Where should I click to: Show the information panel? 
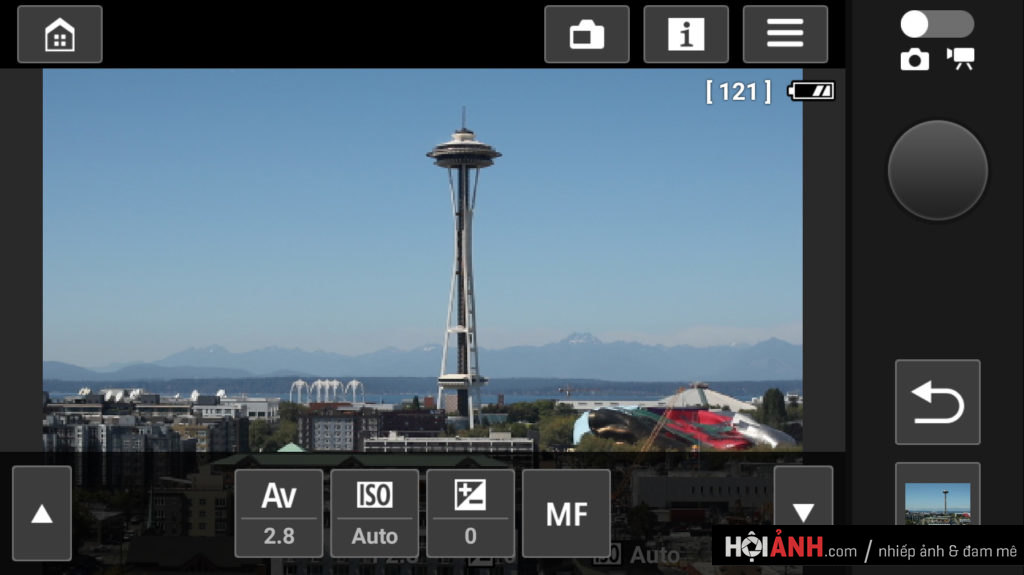686,35
